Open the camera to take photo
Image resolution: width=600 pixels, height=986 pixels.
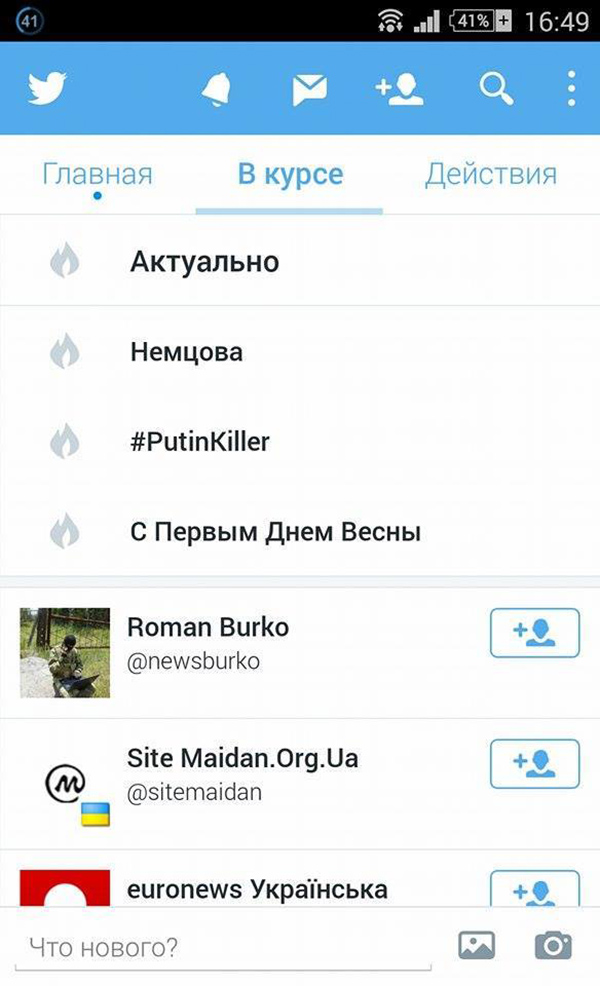click(x=552, y=945)
